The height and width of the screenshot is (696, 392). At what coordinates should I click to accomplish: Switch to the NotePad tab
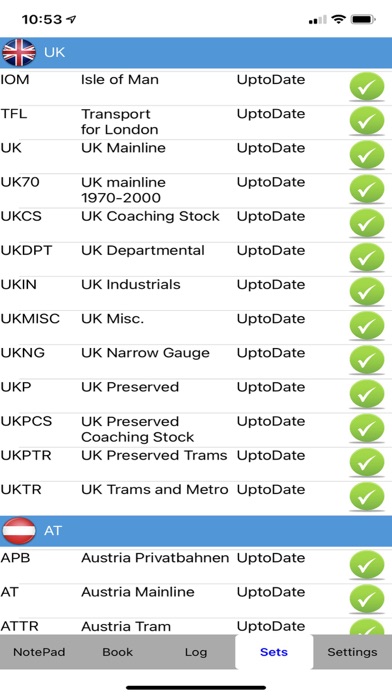pos(39,652)
